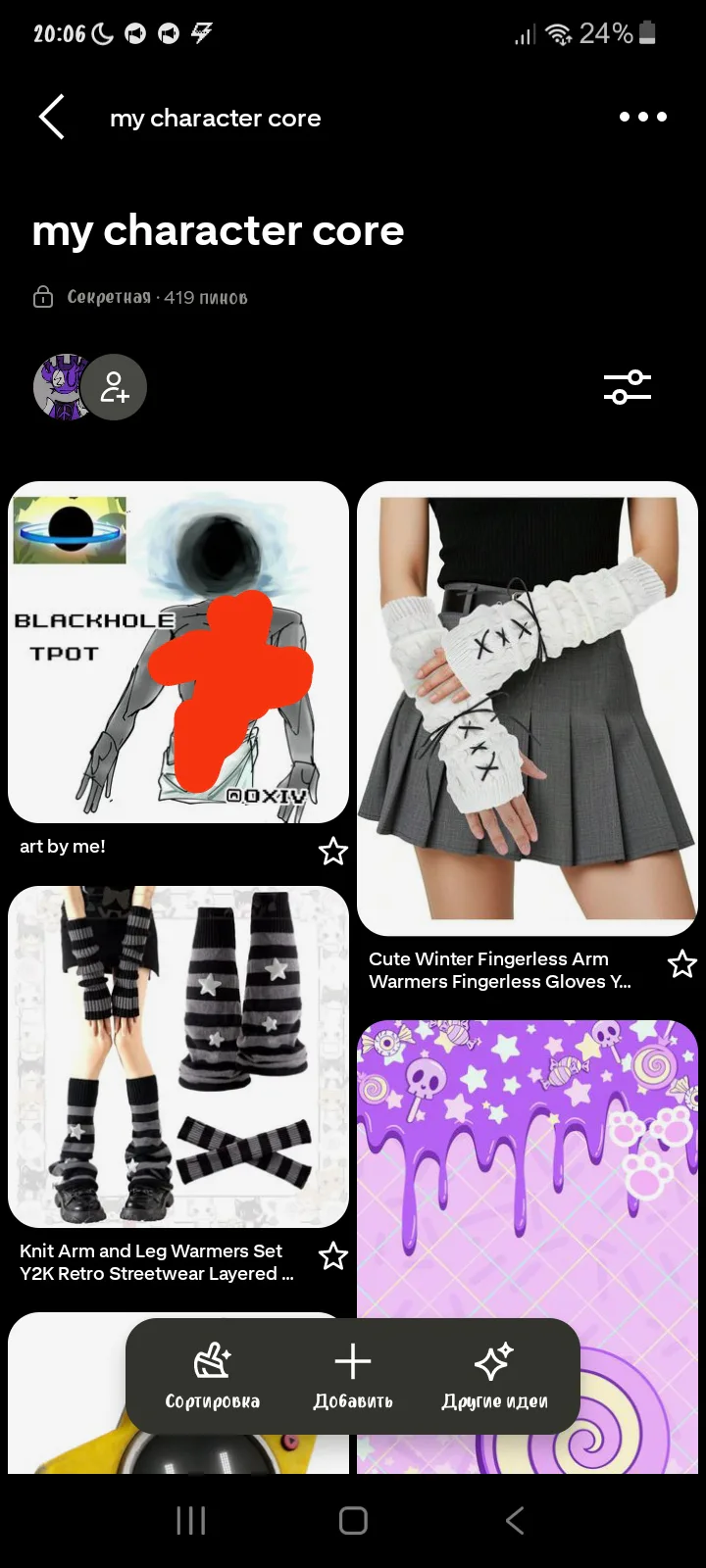Open the Blackhole TPOT art pin
Image resolution: width=706 pixels, height=1568 pixels.
pyautogui.click(x=178, y=652)
